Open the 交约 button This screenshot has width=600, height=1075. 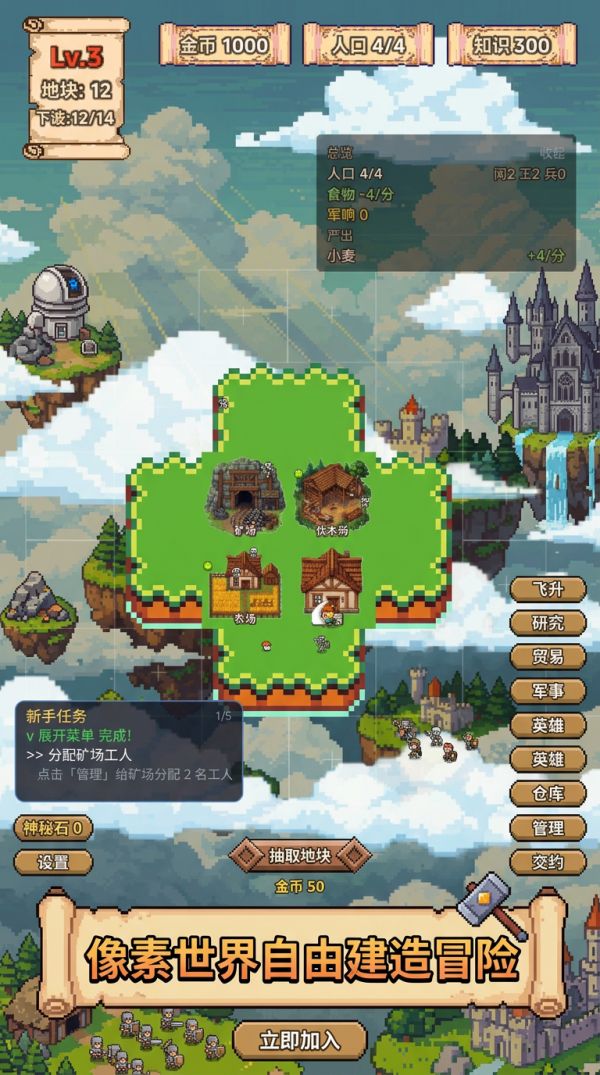point(549,861)
